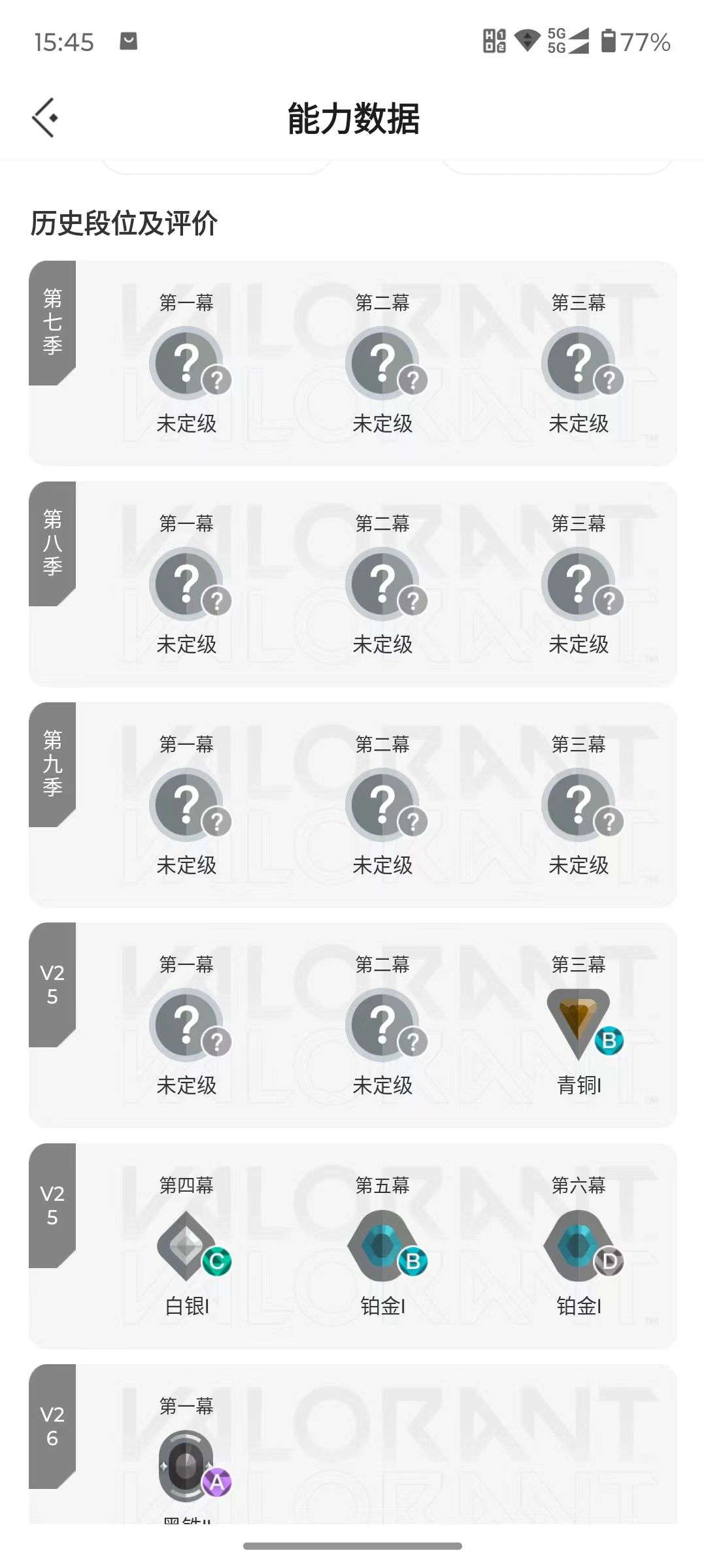Select the V26 season side tab
This screenshot has width=706, height=1568.
point(54,1424)
